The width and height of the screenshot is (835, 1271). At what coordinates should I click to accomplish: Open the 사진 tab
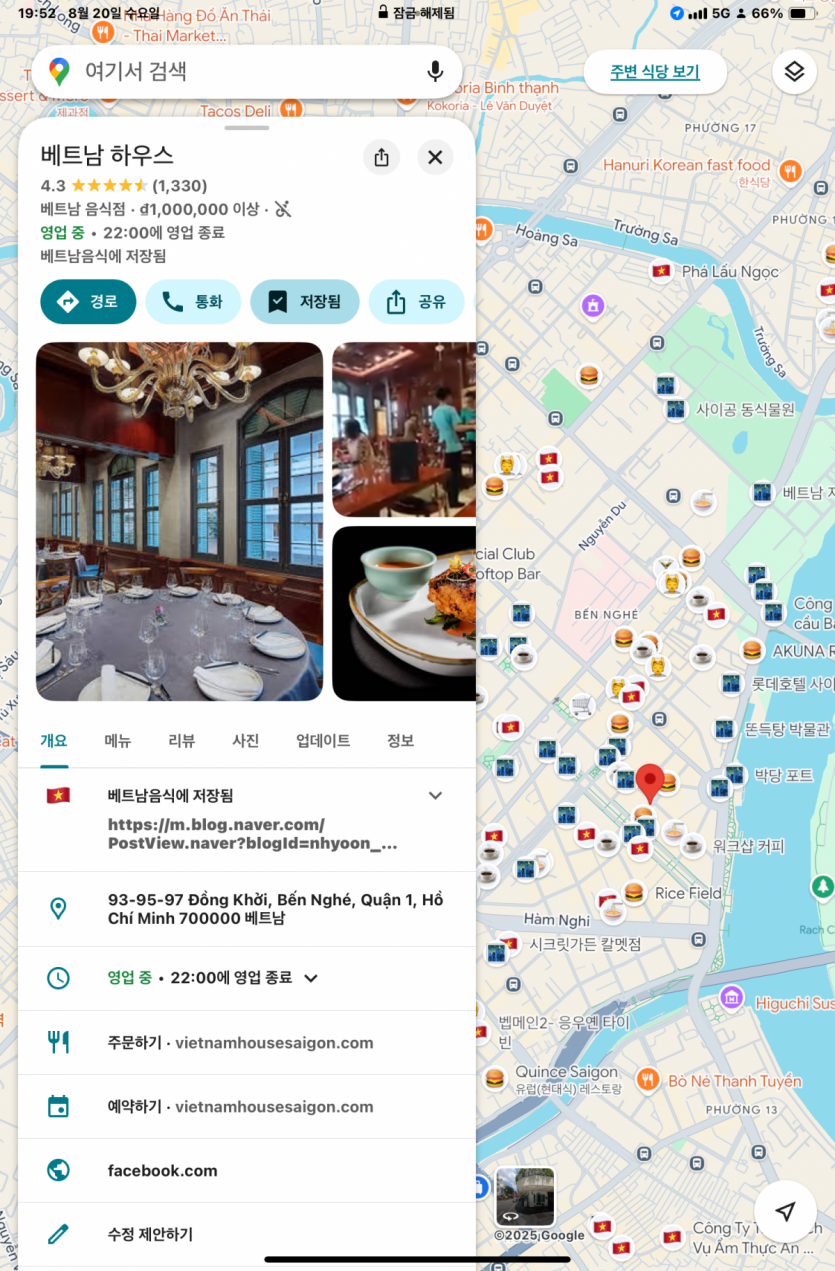(245, 741)
